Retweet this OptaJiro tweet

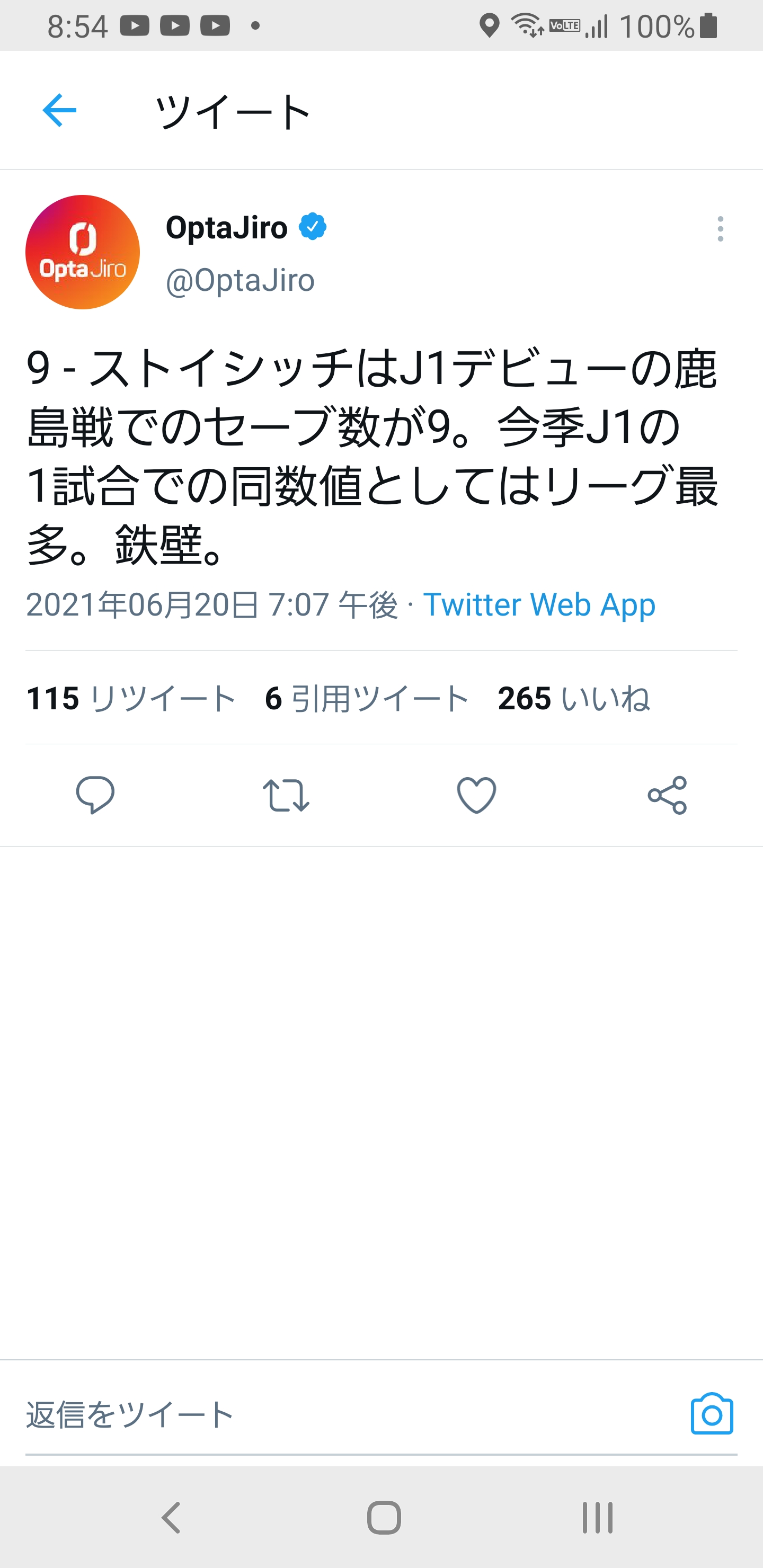pos(286,795)
